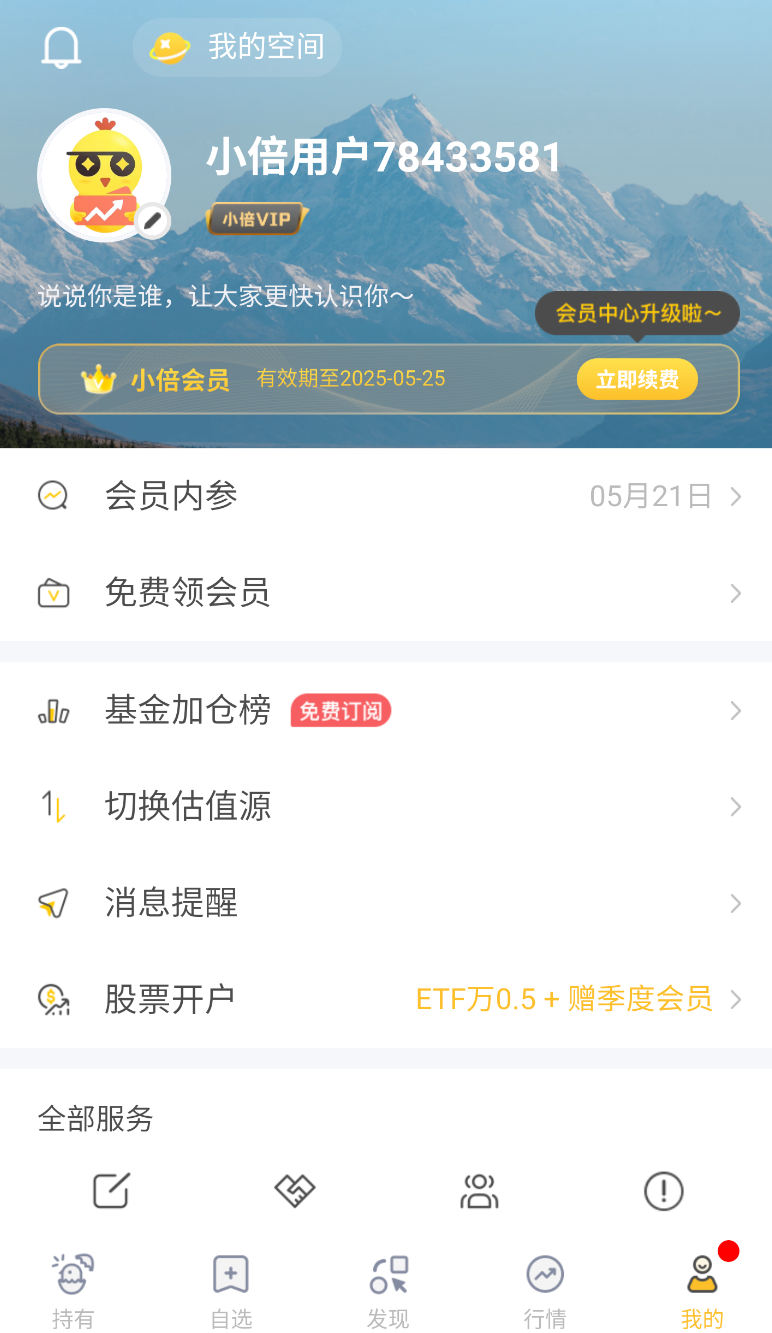Click the 股票开户 dollar coin icon
Screen dimensions: 772x1333
point(53,998)
